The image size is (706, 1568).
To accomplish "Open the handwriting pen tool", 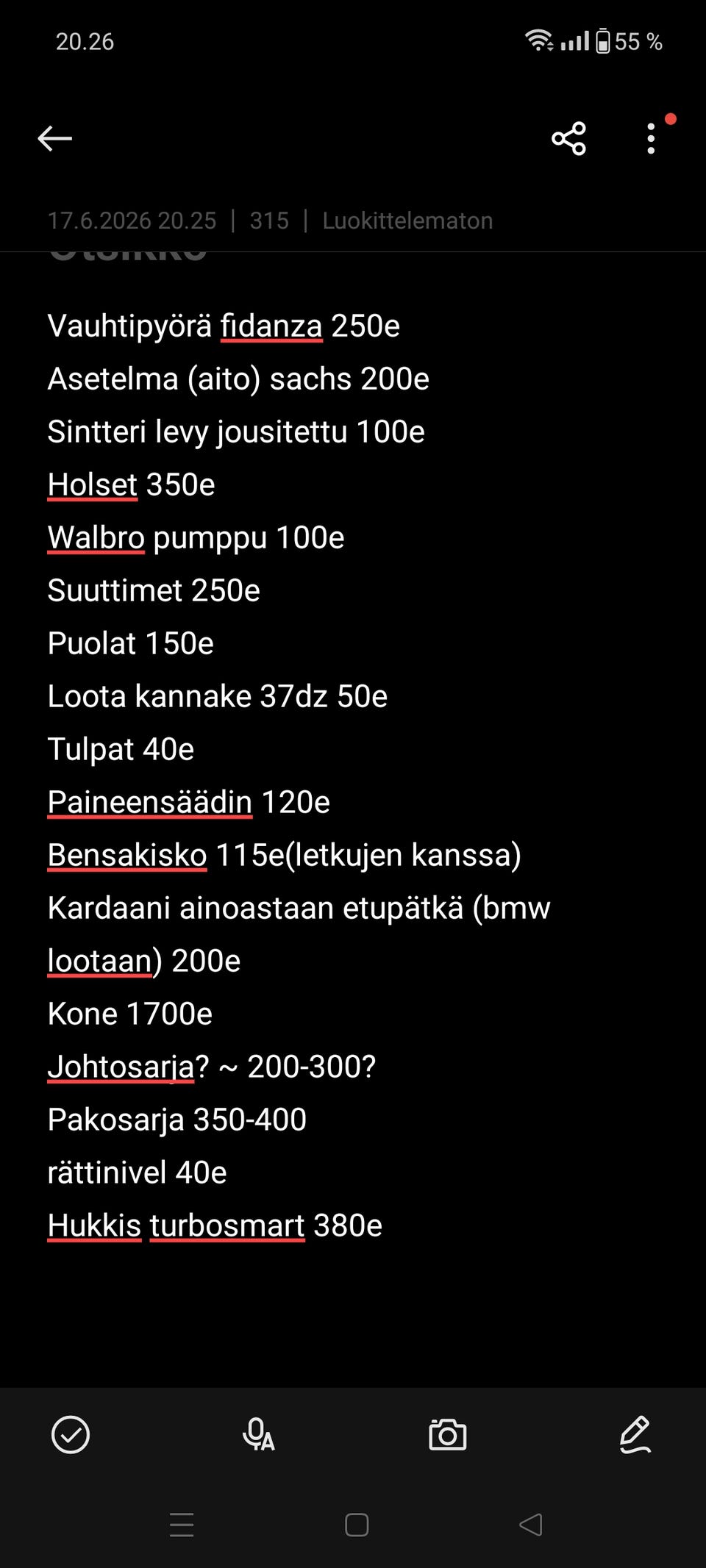I will tap(635, 1435).
